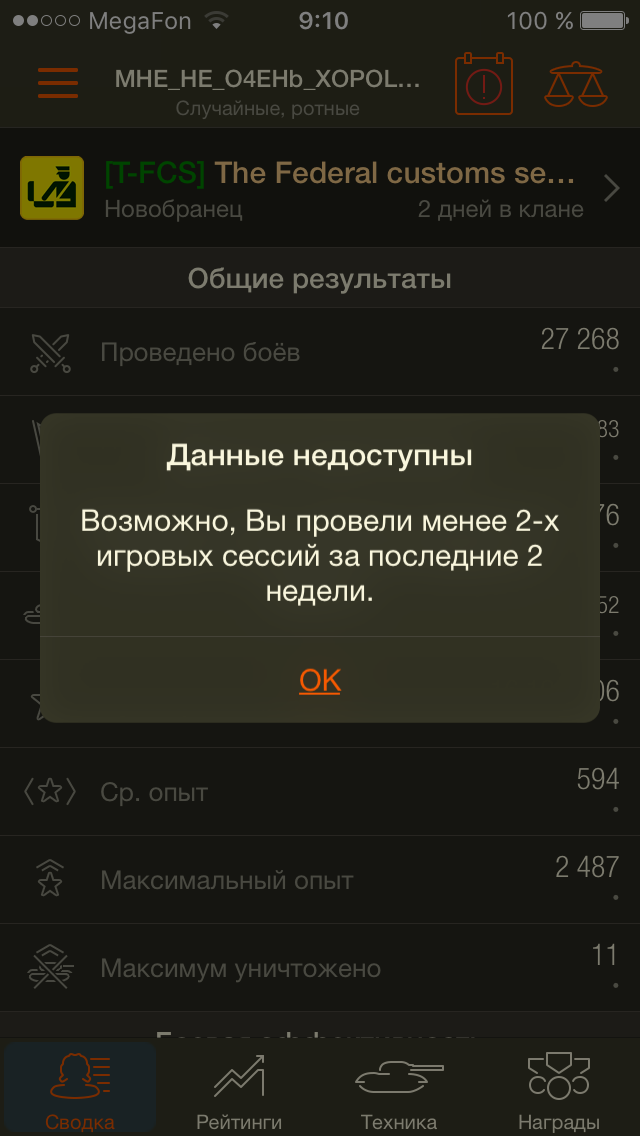This screenshot has width=640, height=1136.
Task: Open the hamburger menu
Action: click(58, 83)
